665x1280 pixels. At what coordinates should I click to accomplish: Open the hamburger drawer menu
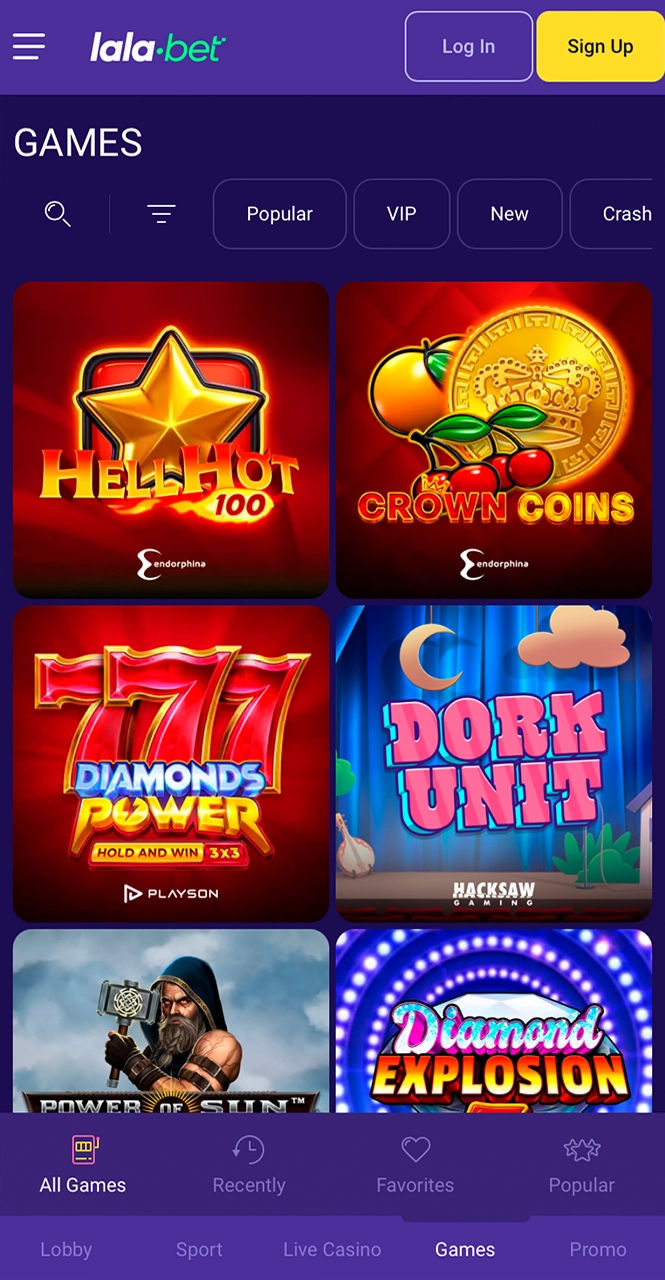29,46
